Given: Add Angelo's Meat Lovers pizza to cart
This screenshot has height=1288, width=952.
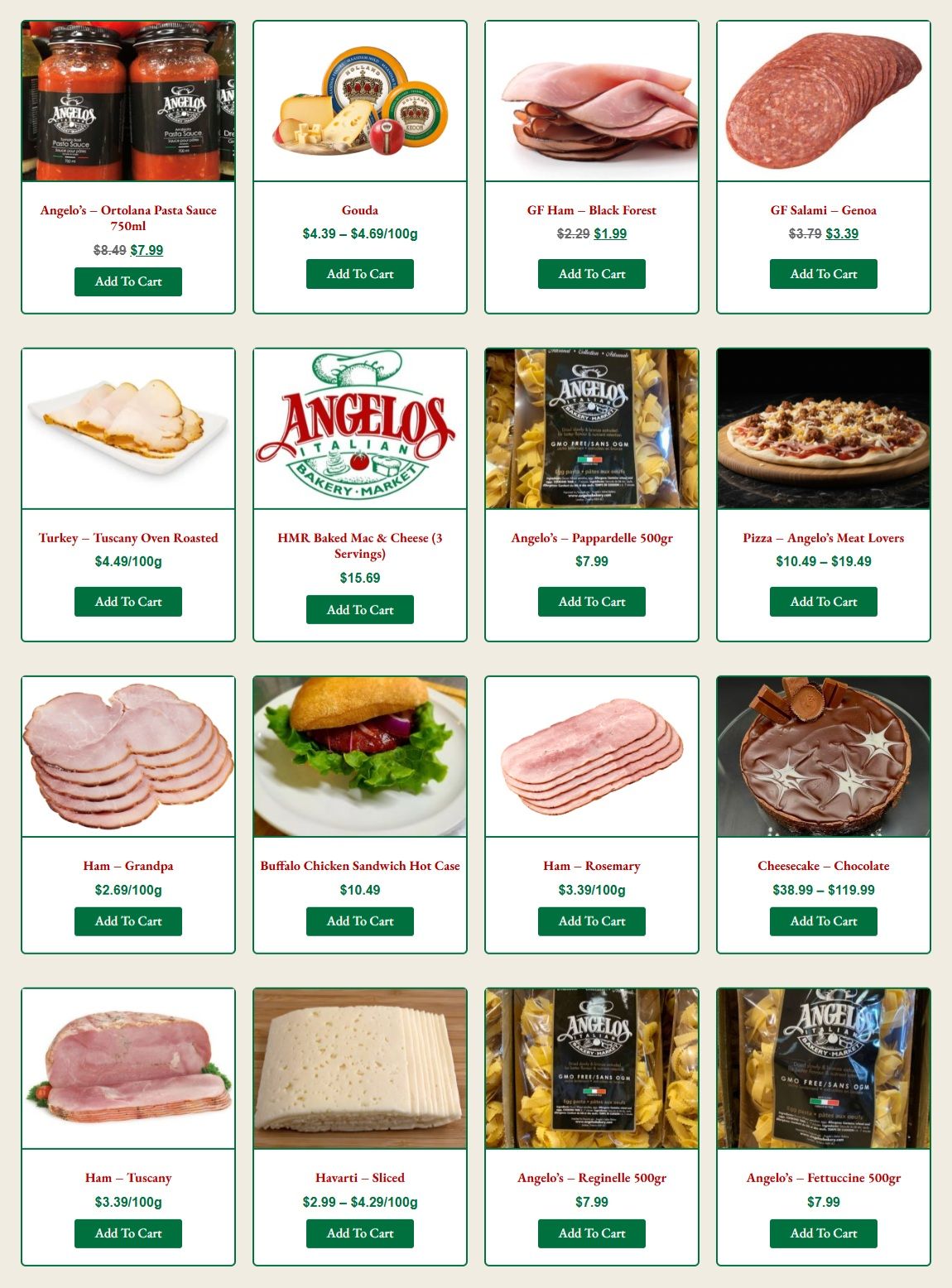Looking at the screenshot, I should coord(824,602).
